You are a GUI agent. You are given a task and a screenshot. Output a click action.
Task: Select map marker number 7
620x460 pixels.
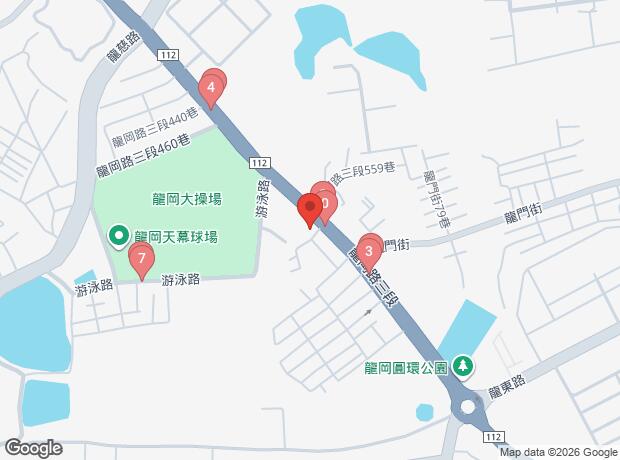(x=142, y=262)
